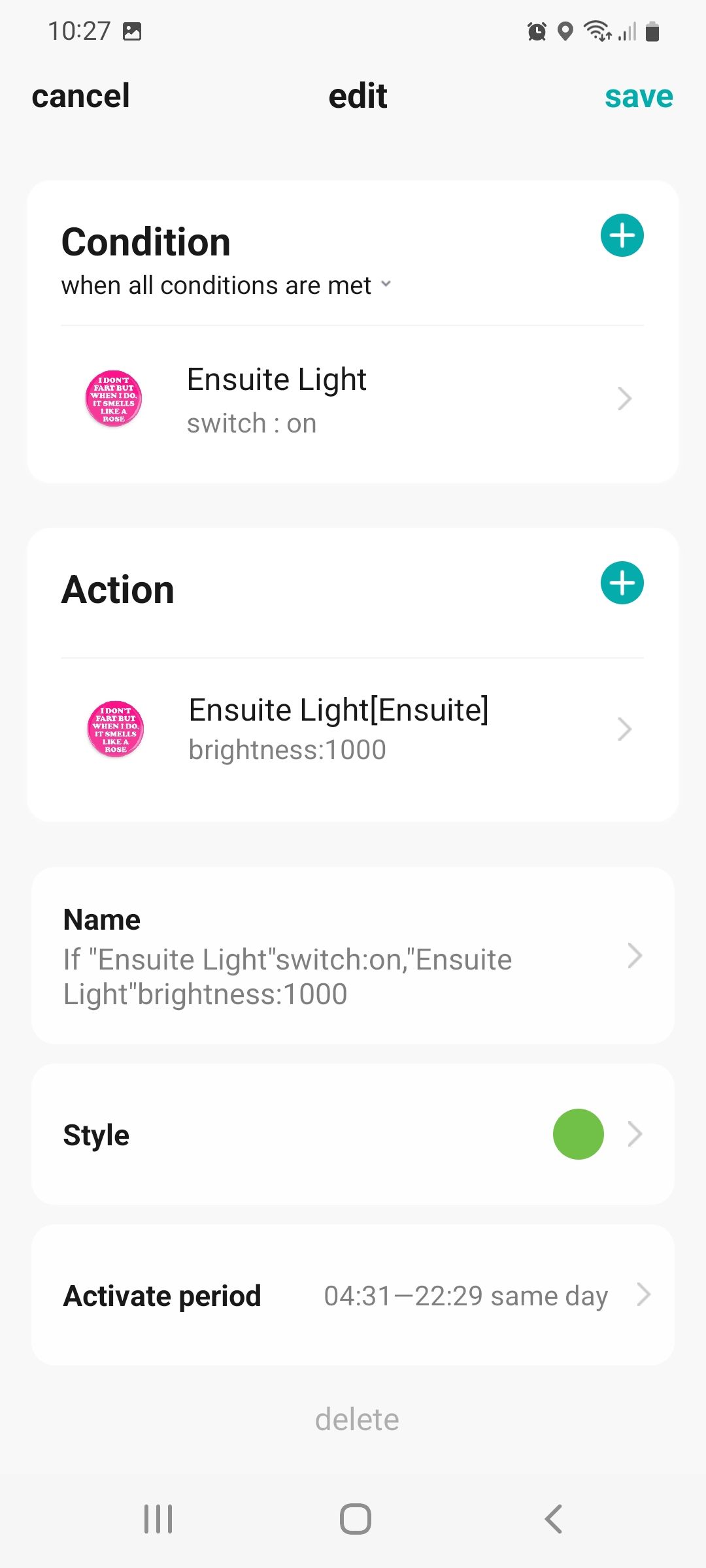Open the Ensuite Light device icon under Condition

click(114, 399)
